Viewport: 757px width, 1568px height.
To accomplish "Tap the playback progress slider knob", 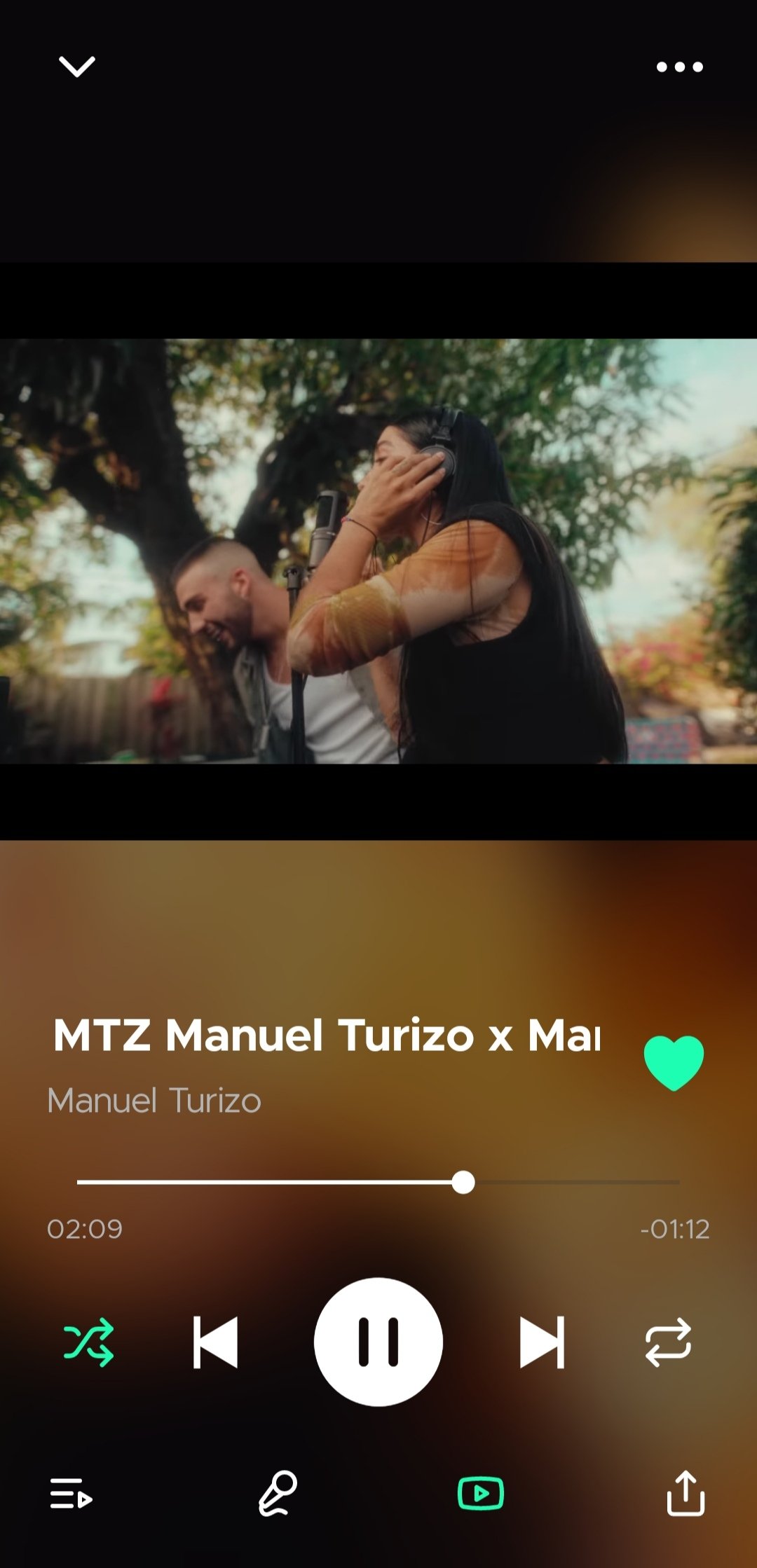I will pyautogui.click(x=463, y=1182).
